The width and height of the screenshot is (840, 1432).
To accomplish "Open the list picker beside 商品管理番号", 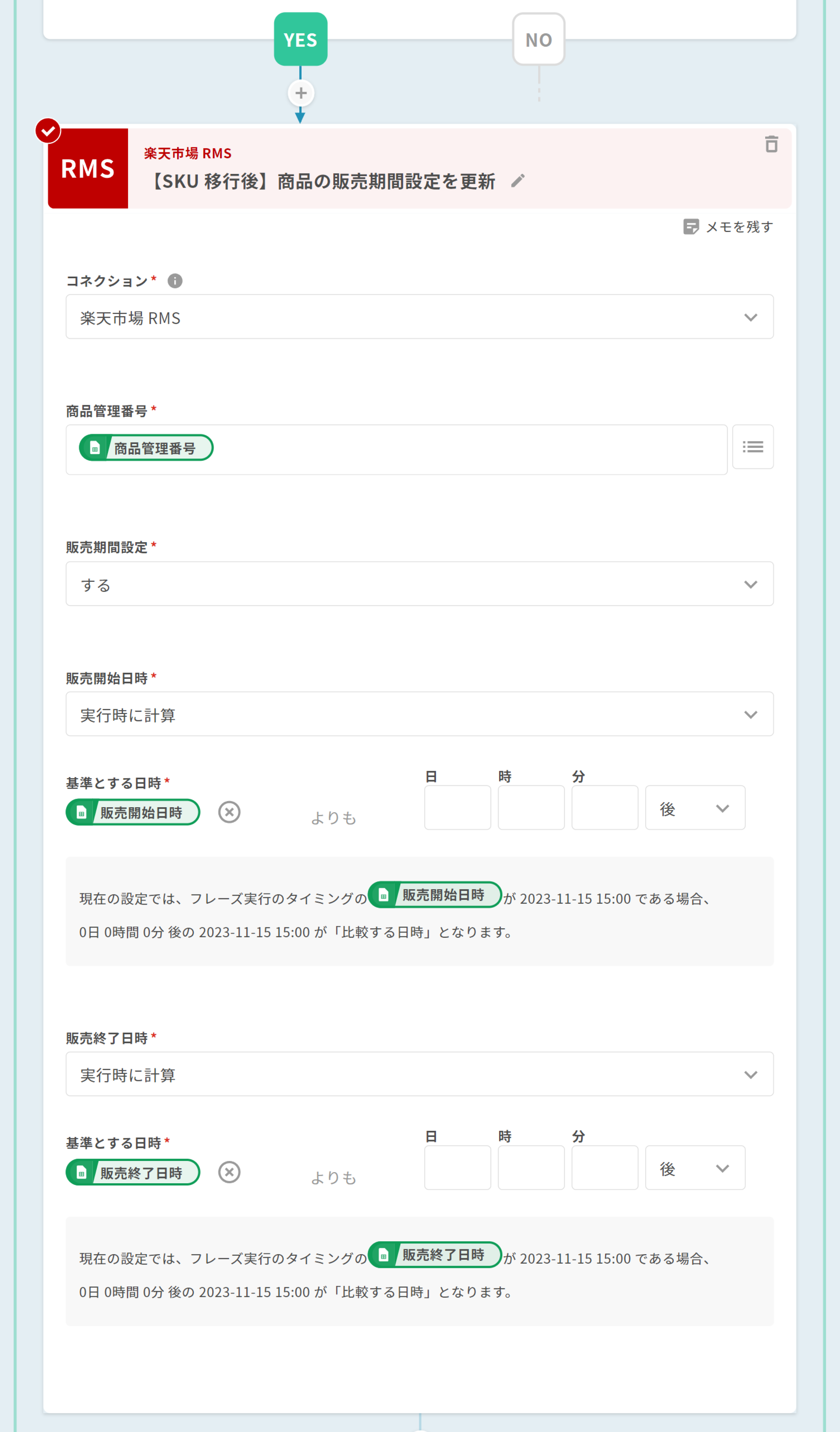I will [752, 447].
